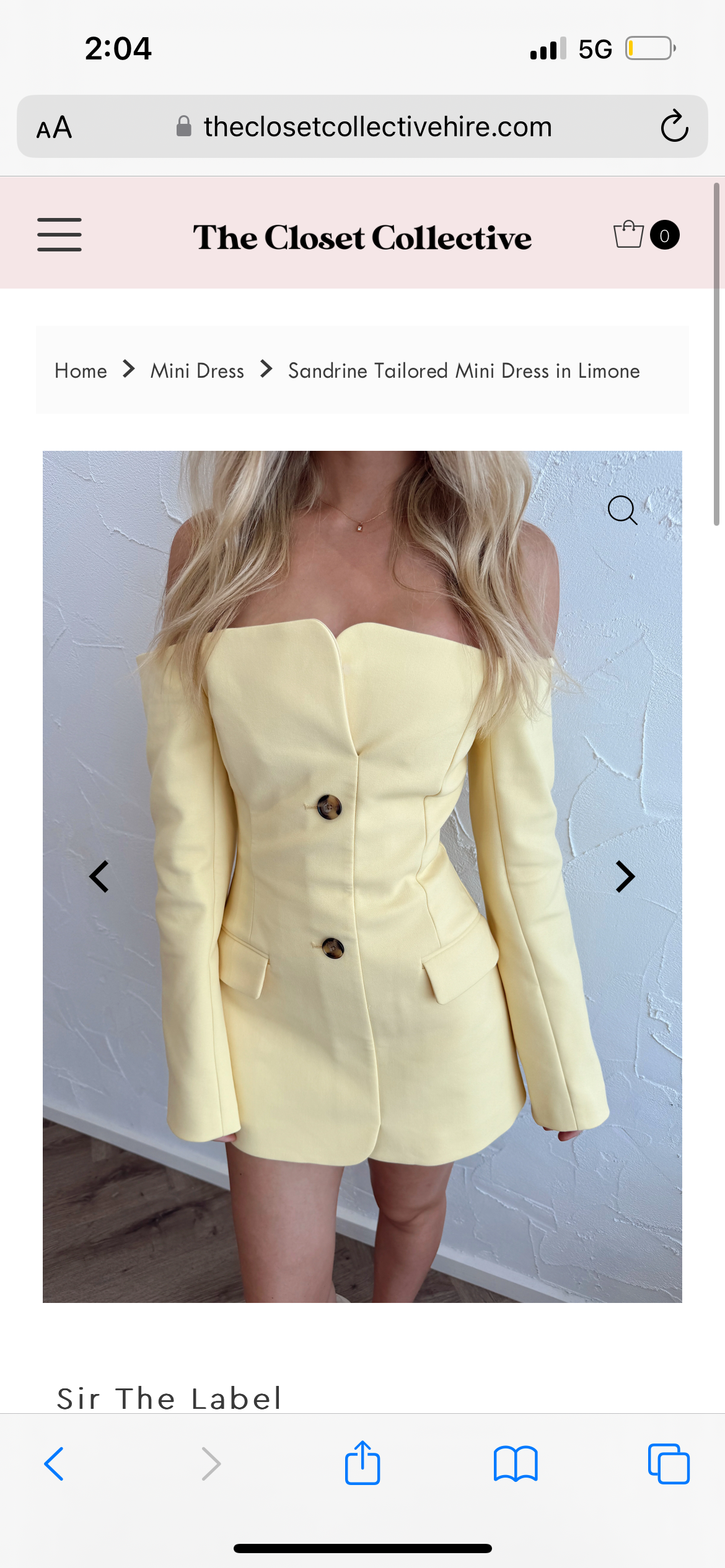Tap the address bar URL
The width and height of the screenshot is (725, 1568).
point(377,127)
